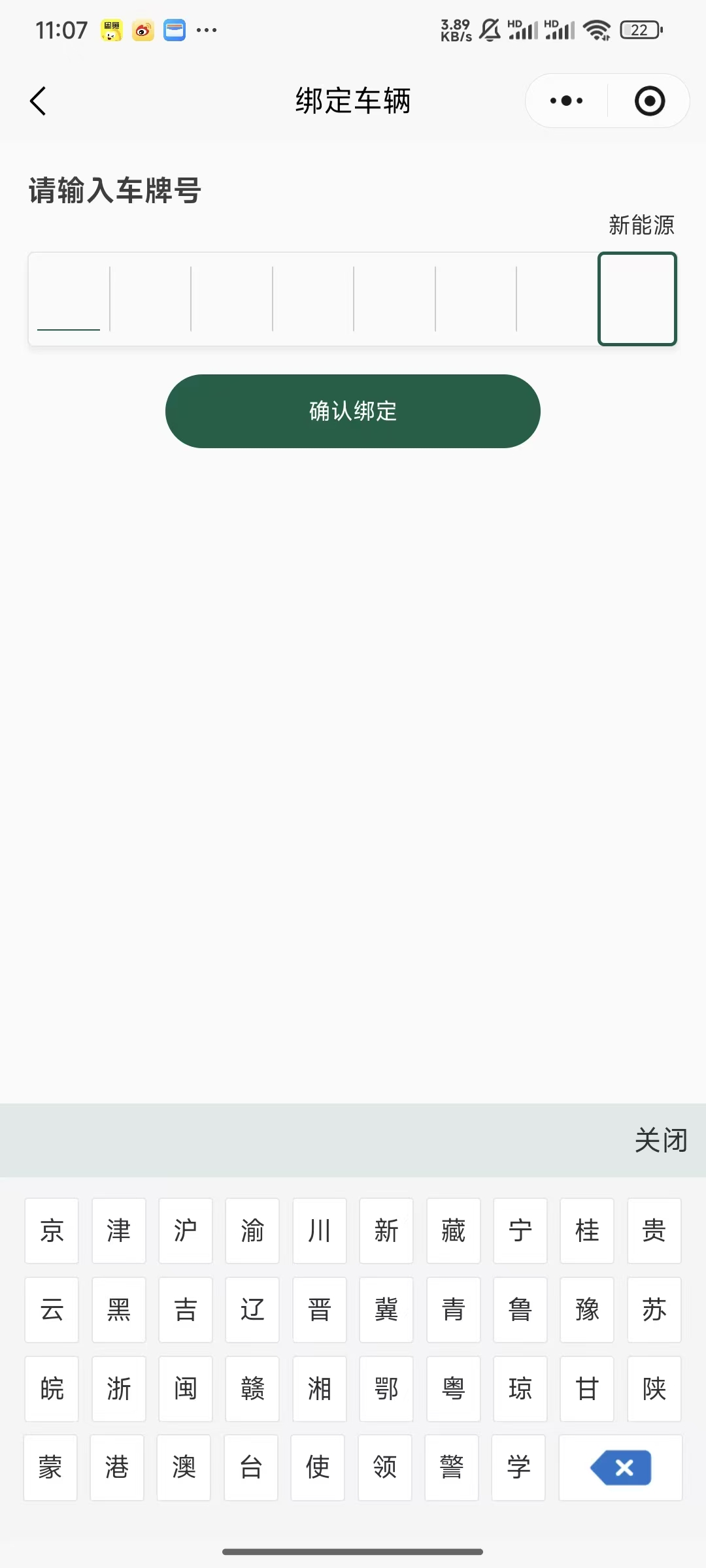Viewport: 706px width, 1568px height.
Task: Choose the 贵 province key
Action: point(654,1231)
